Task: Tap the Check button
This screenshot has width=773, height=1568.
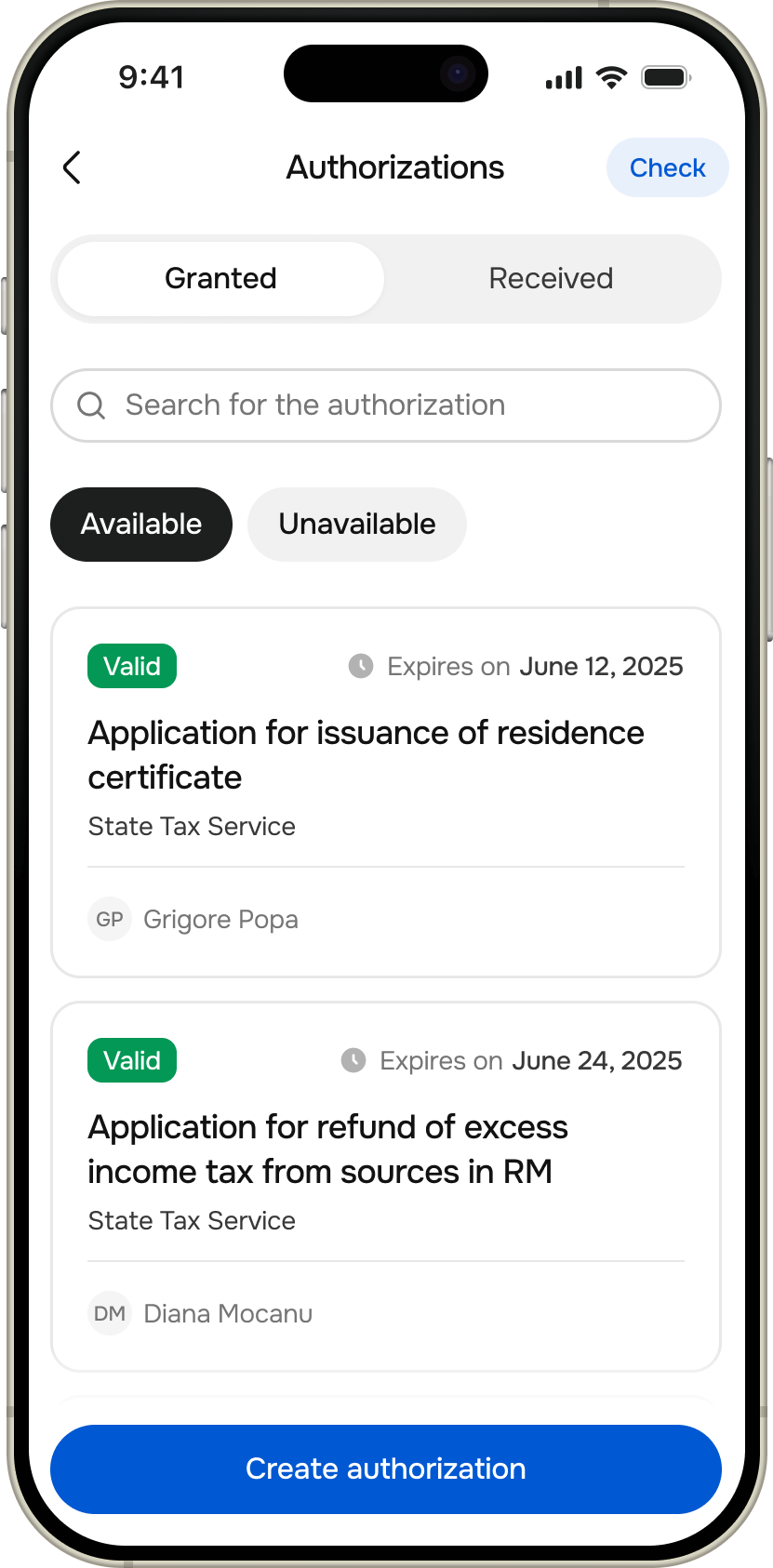Action: [x=667, y=167]
